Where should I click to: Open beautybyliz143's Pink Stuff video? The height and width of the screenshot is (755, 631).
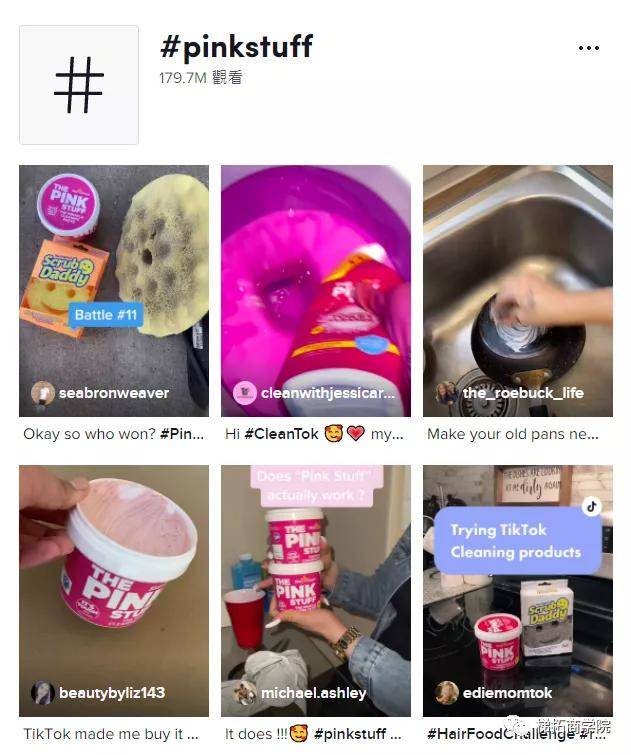pos(114,590)
